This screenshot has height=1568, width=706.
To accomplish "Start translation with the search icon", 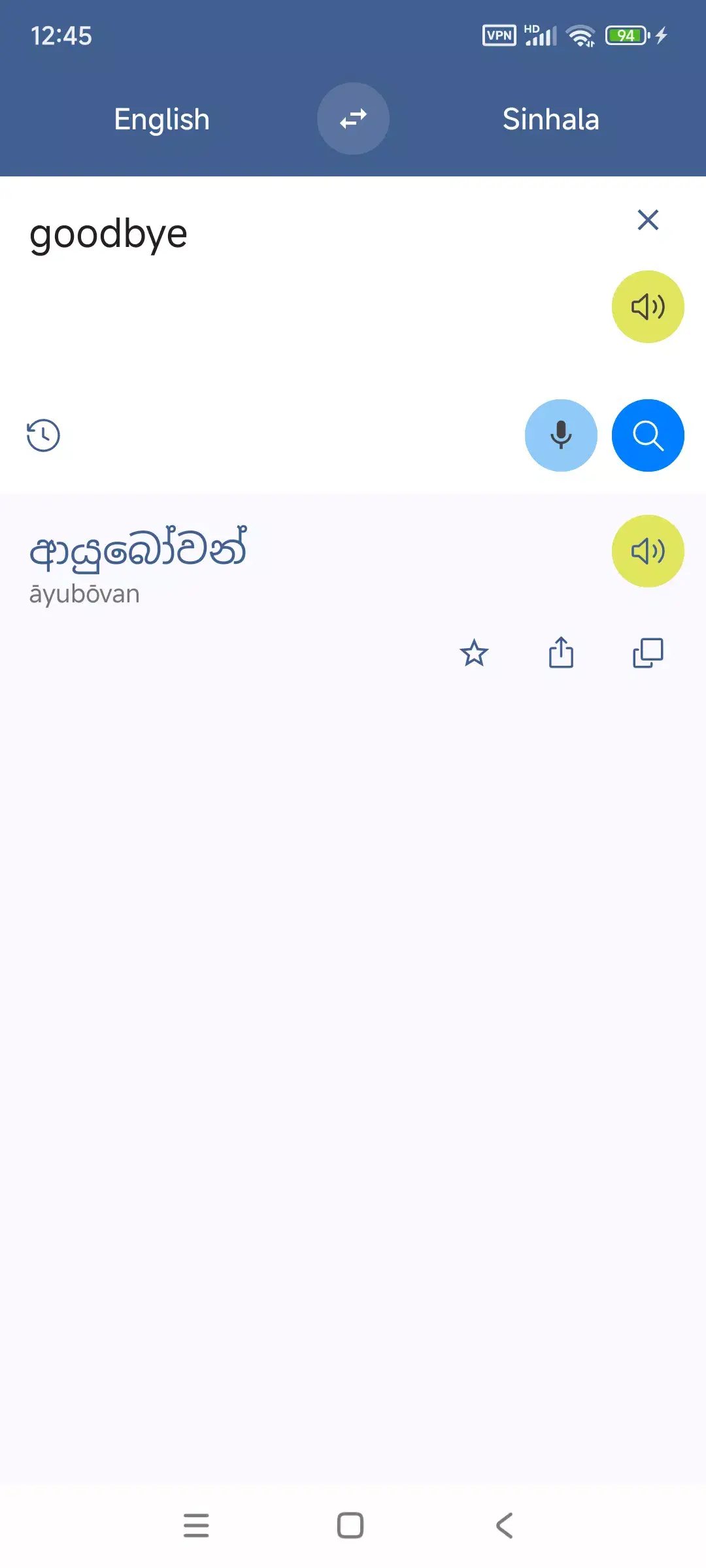I will tap(648, 435).
